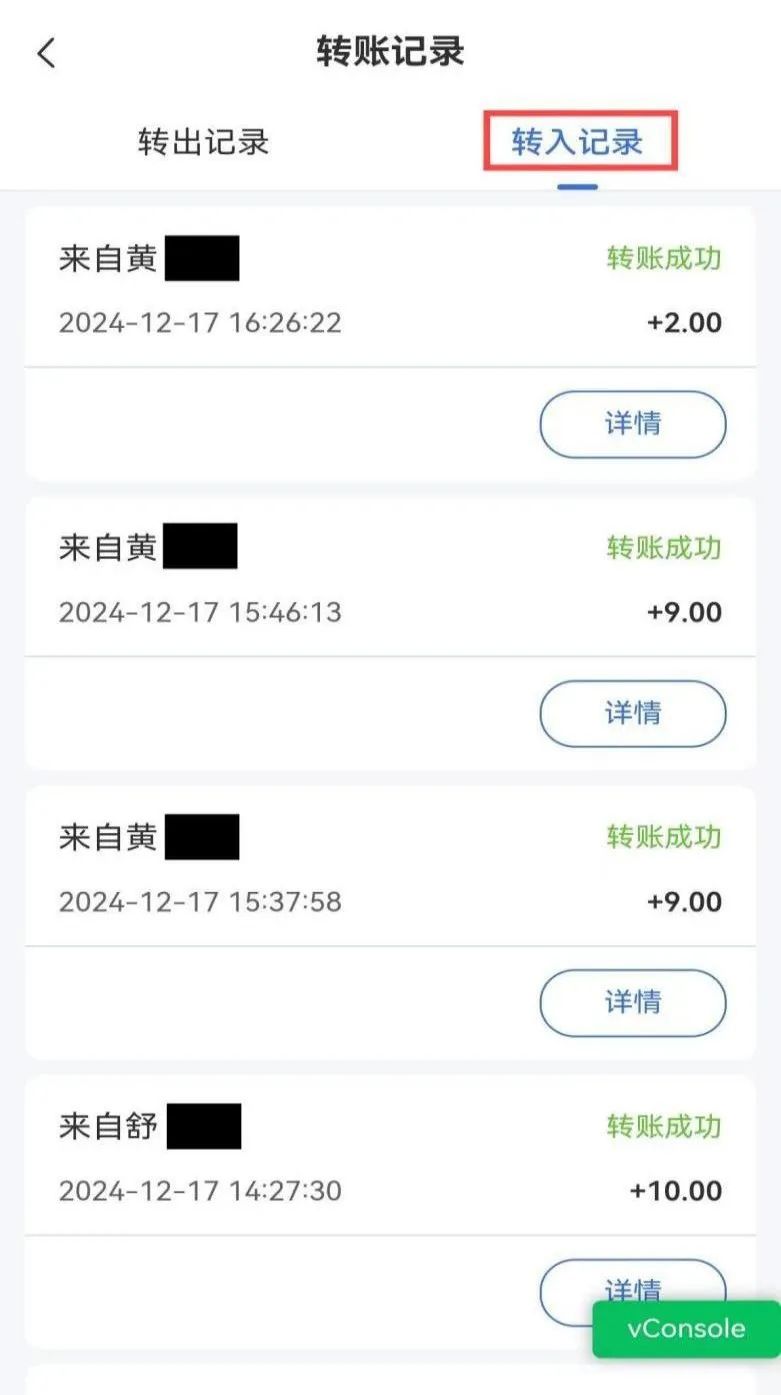Select the 转入记录 tab
Screen dimensions: 781x1395
578,142
